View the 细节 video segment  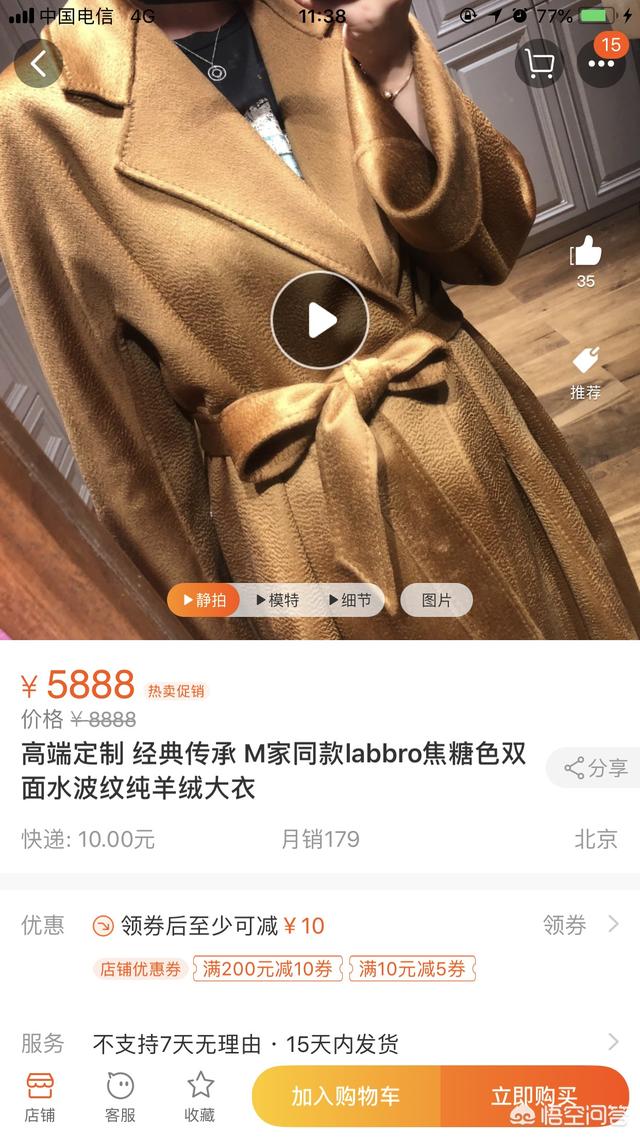(349, 600)
